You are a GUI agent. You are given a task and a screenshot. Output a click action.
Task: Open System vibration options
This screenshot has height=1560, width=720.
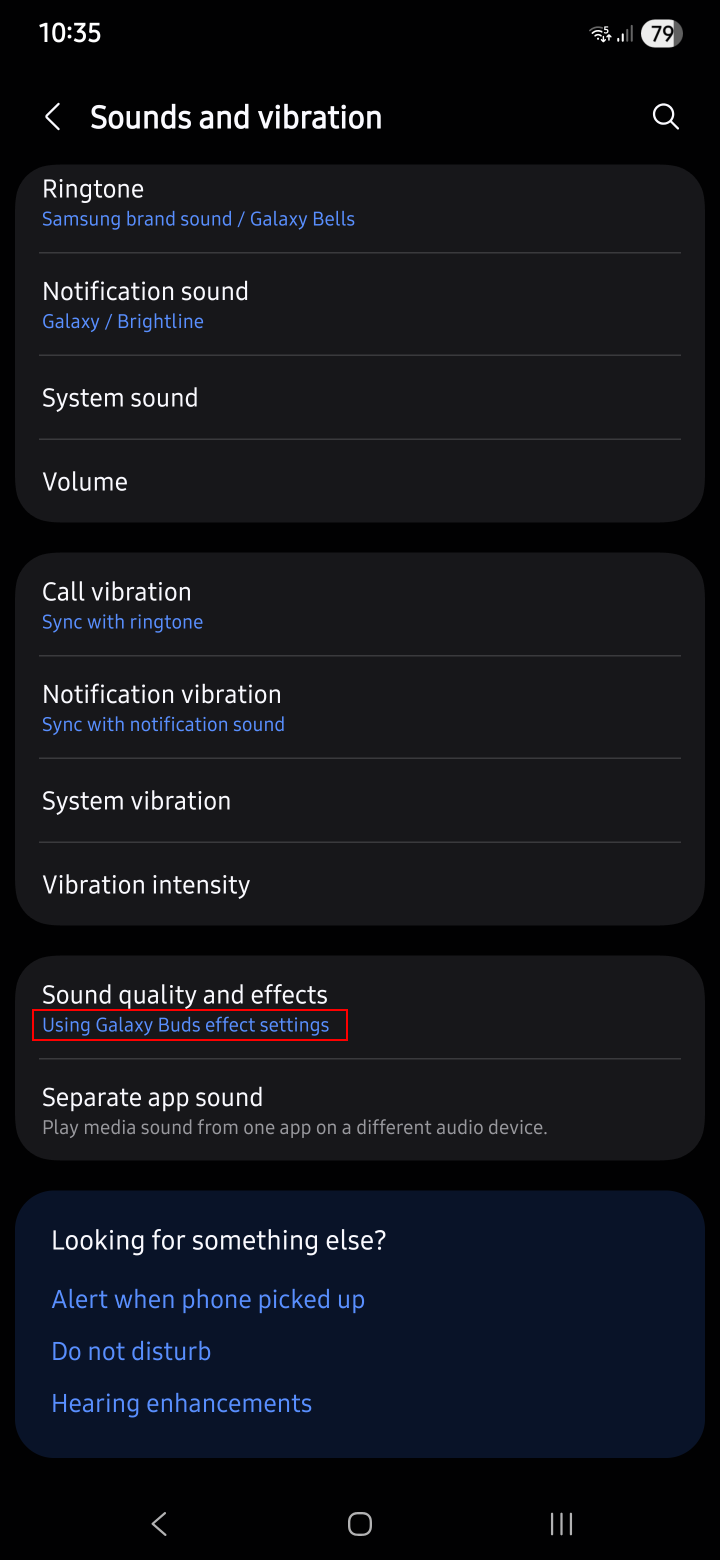tap(360, 801)
